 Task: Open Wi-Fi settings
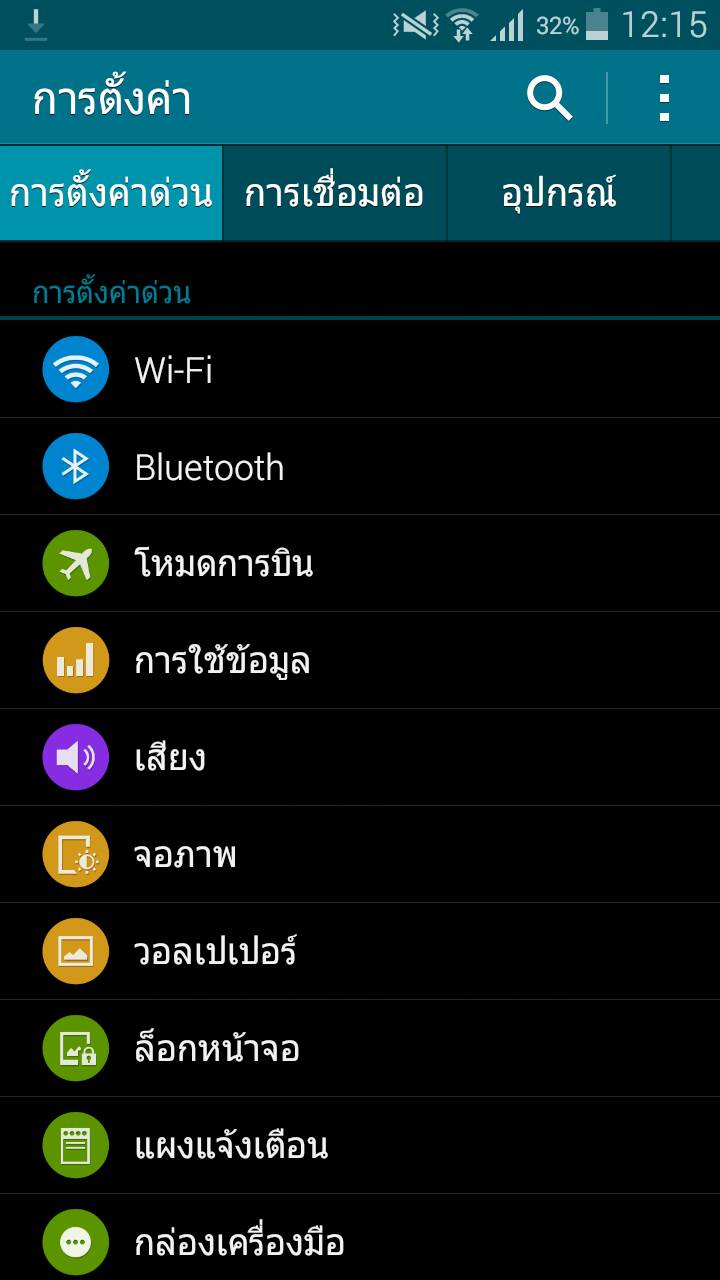(360, 370)
